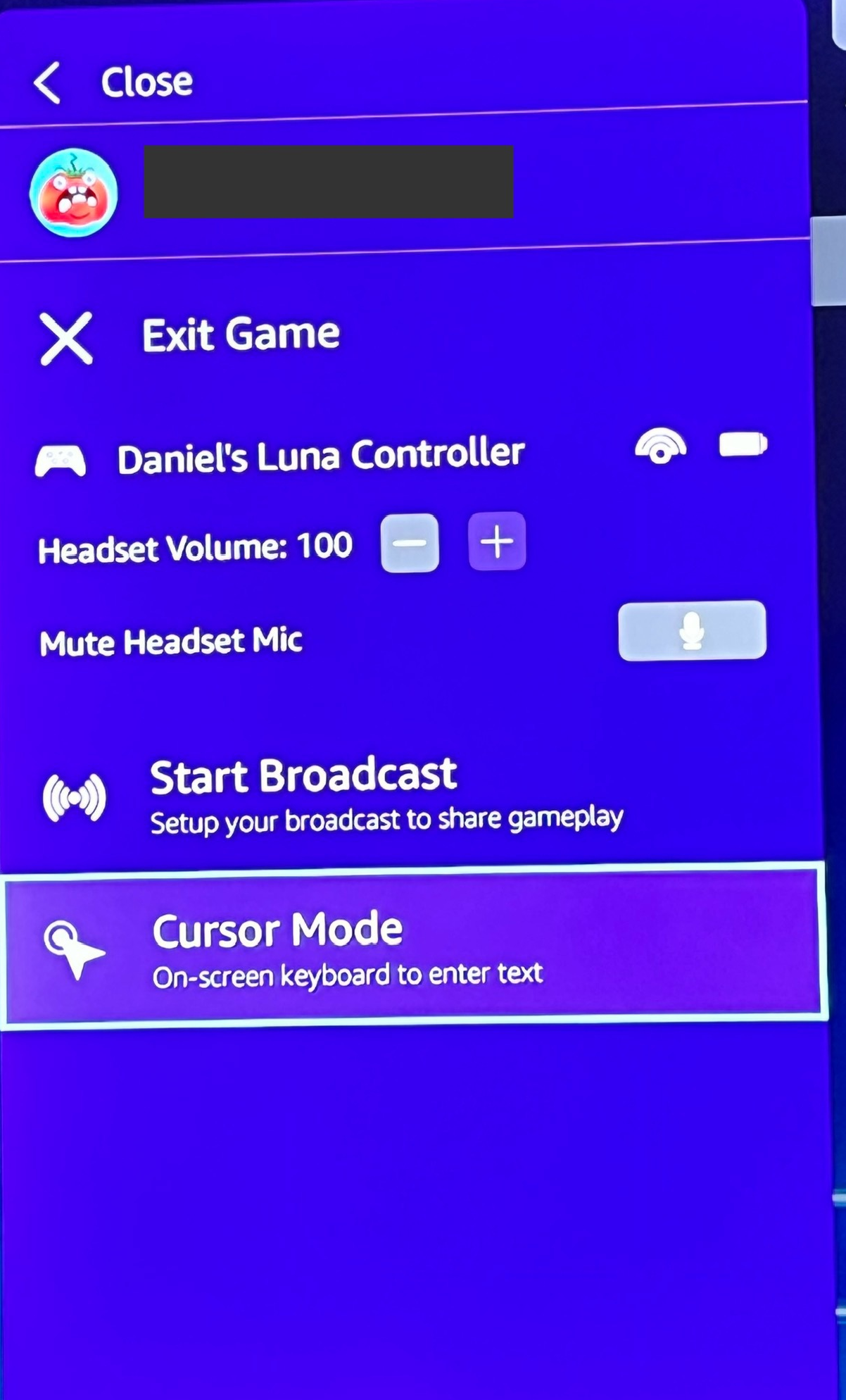The width and height of the screenshot is (846, 1400).
Task: Increase headset volume with the plus button
Action: tap(497, 542)
